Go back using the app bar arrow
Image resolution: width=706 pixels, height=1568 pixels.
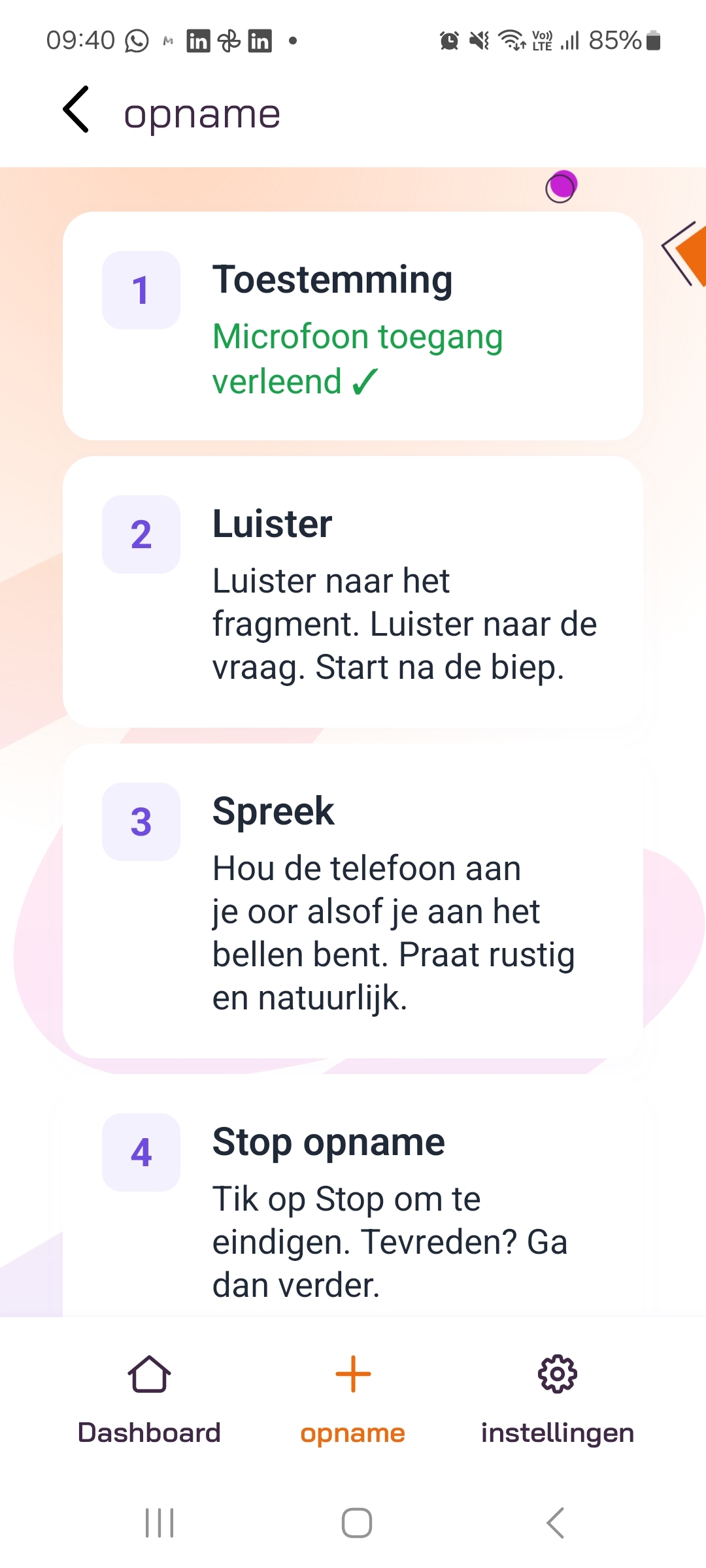pyautogui.click(x=76, y=110)
